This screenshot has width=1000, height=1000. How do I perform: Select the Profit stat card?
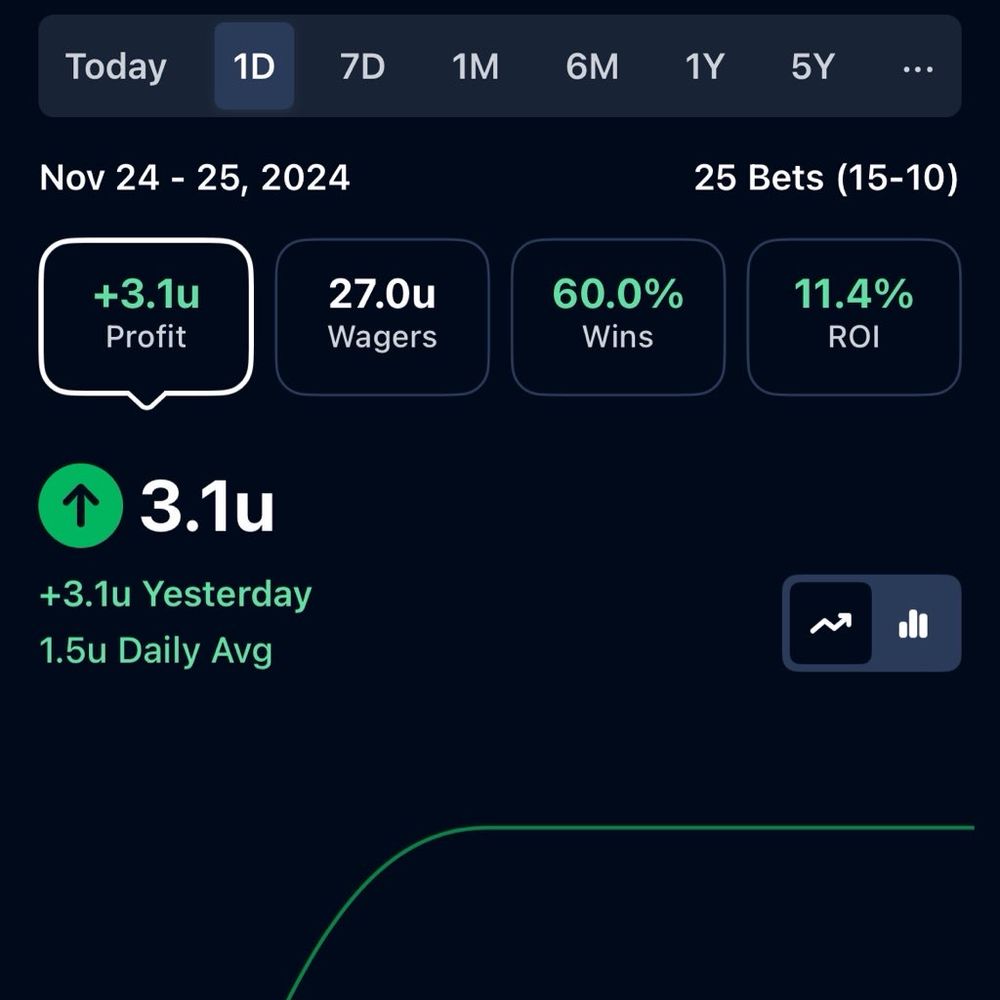(146, 317)
